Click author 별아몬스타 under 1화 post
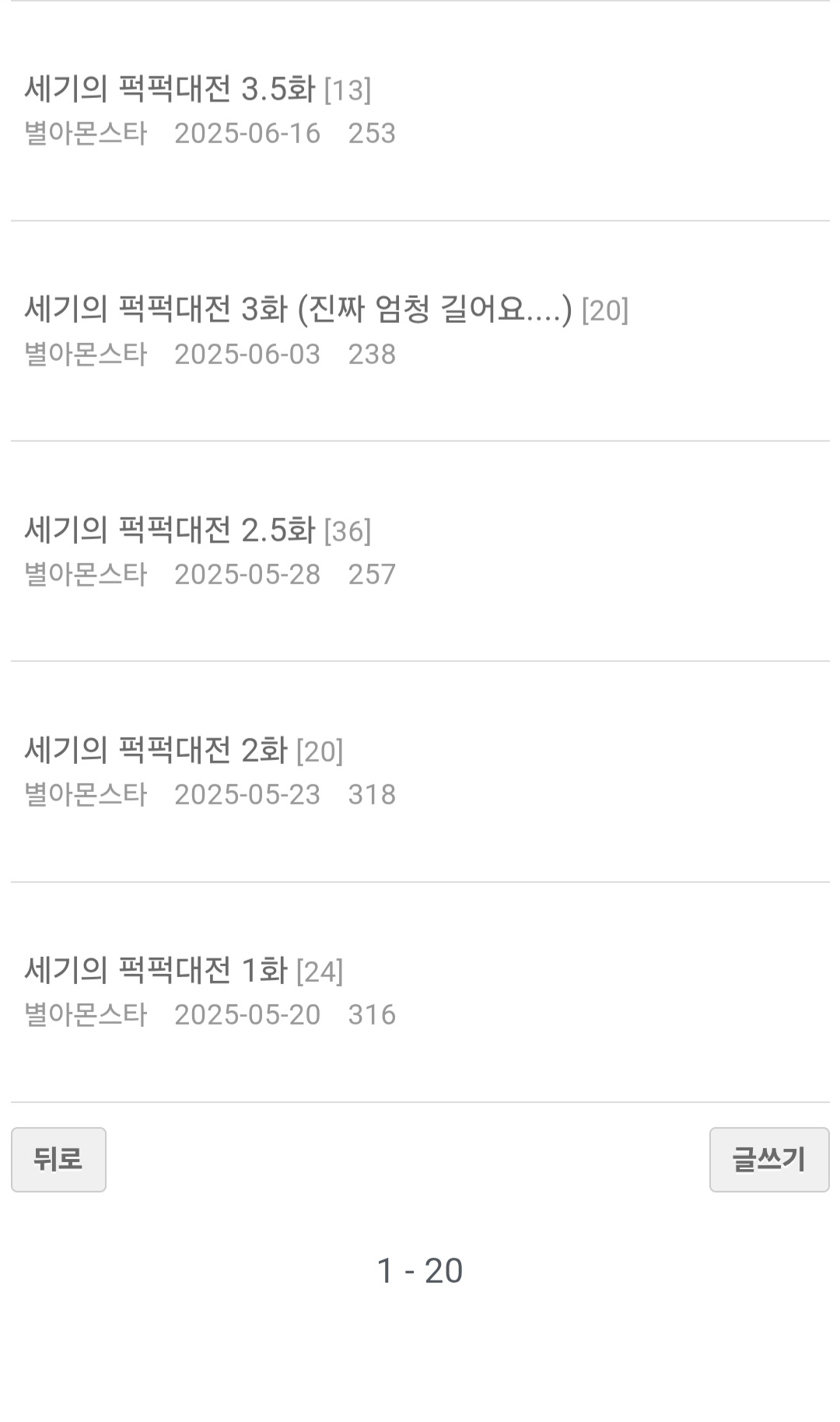Viewport: 840px width, 1422px height. (86, 1014)
